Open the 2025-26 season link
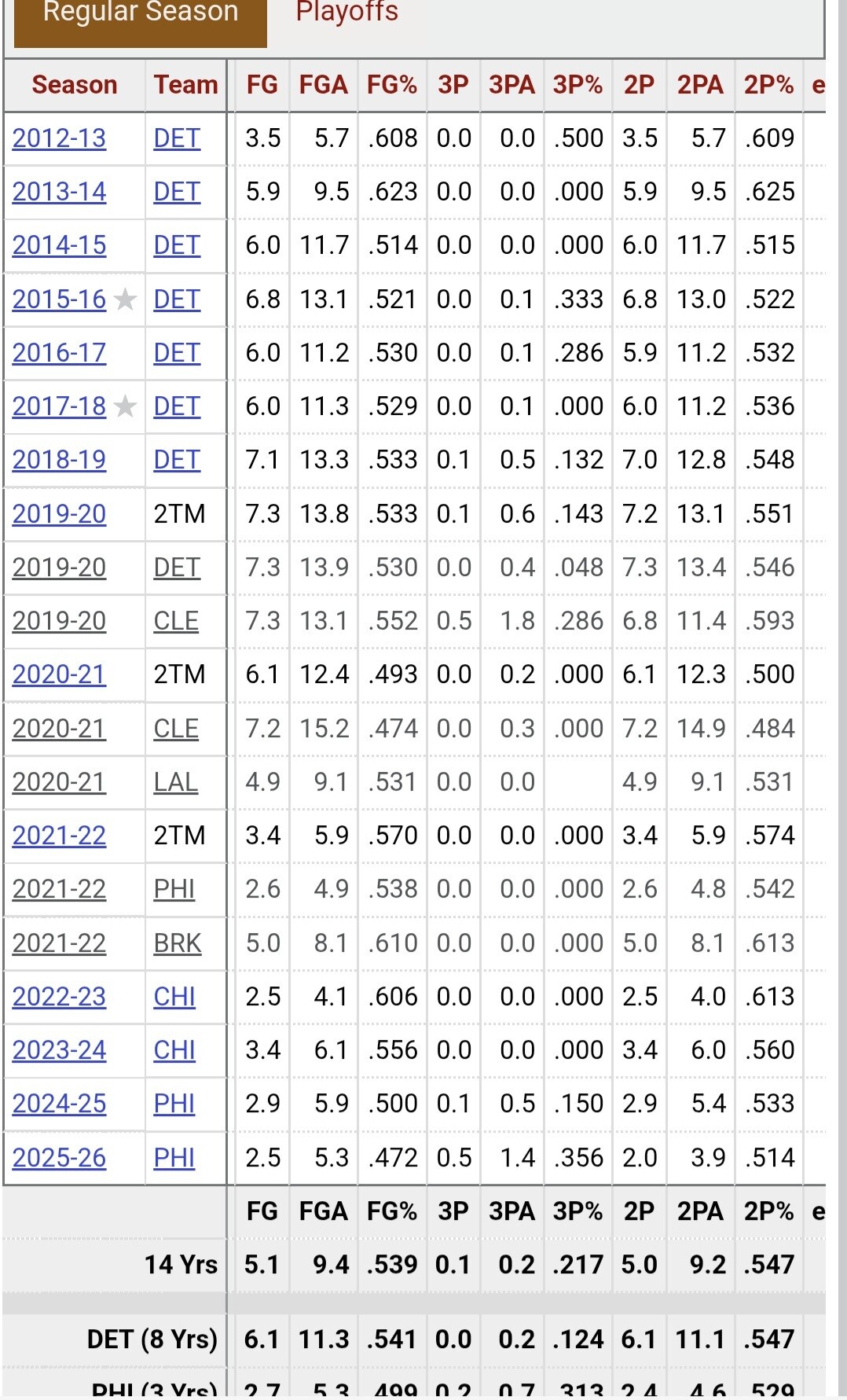847x1400 pixels. (x=59, y=1158)
